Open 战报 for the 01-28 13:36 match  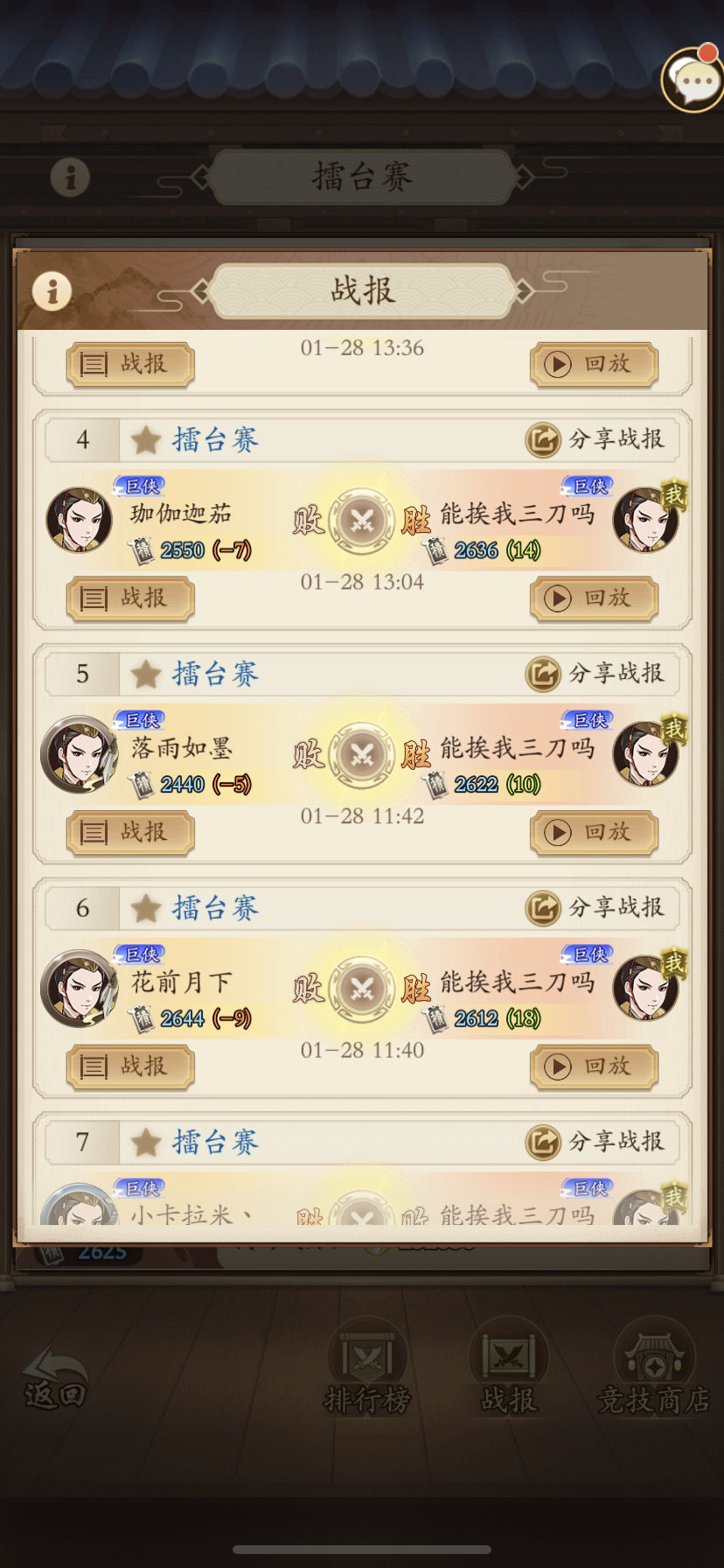pyautogui.click(x=130, y=364)
